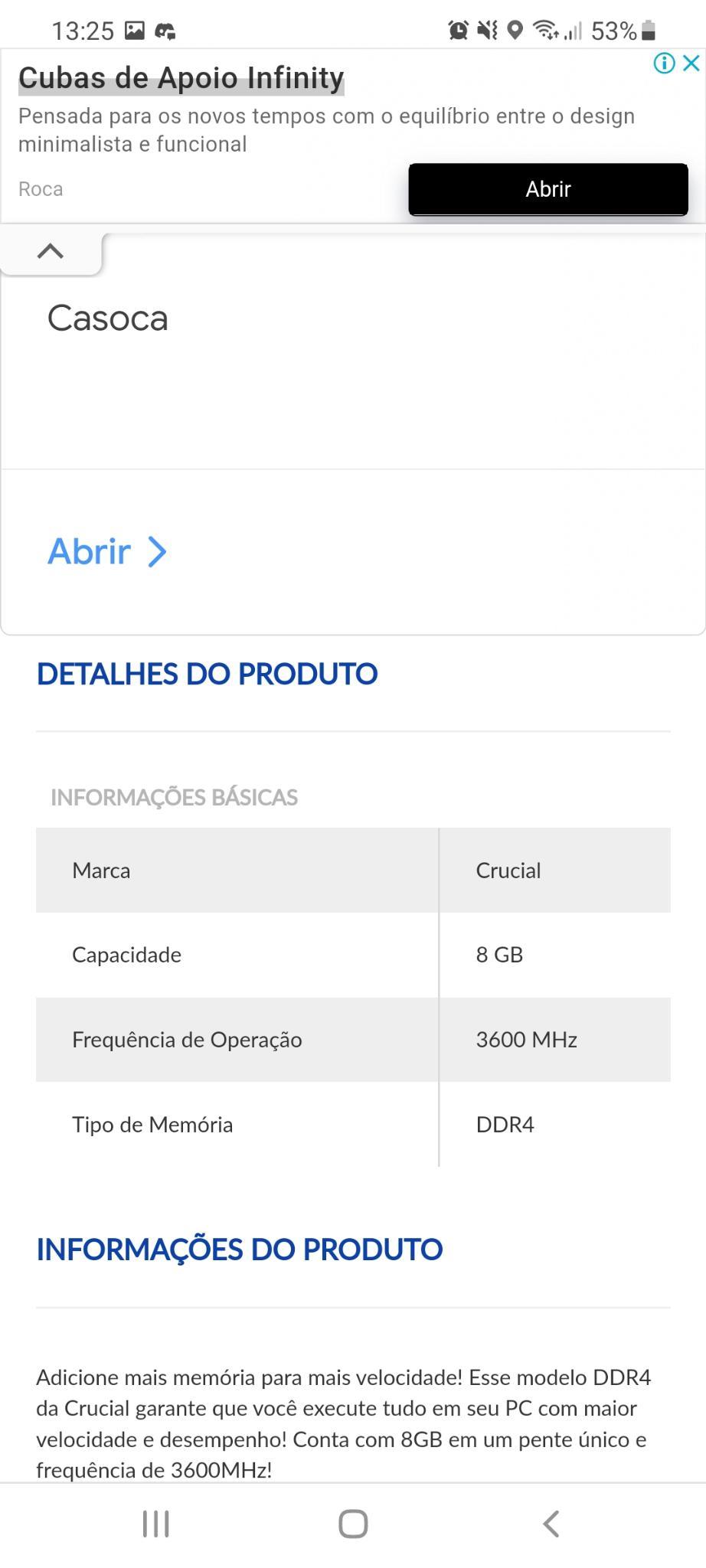Open the Cubas de Apoio Infinity ad title

pos(181,77)
